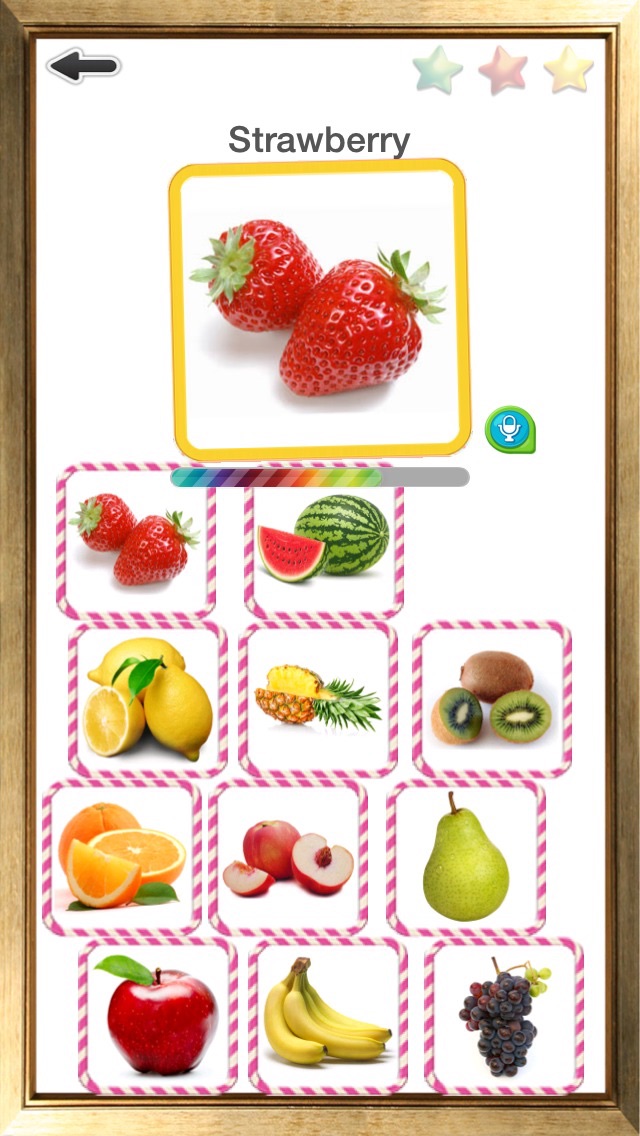
Task: Select the pineapple card
Action: (318, 699)
